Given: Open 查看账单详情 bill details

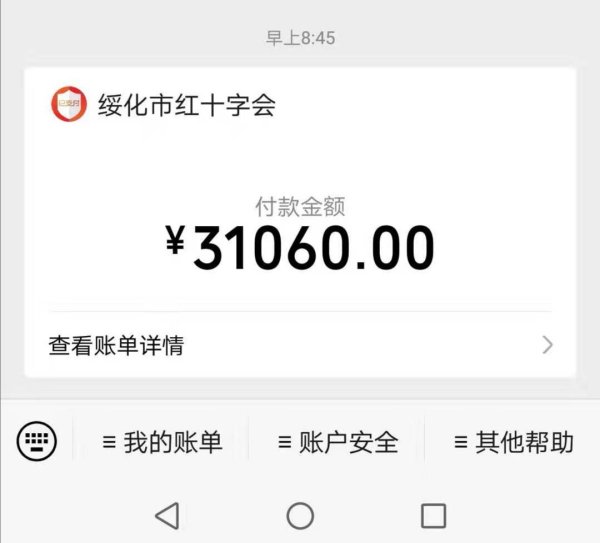Looking at the screenshot, I should pos(300,346).
